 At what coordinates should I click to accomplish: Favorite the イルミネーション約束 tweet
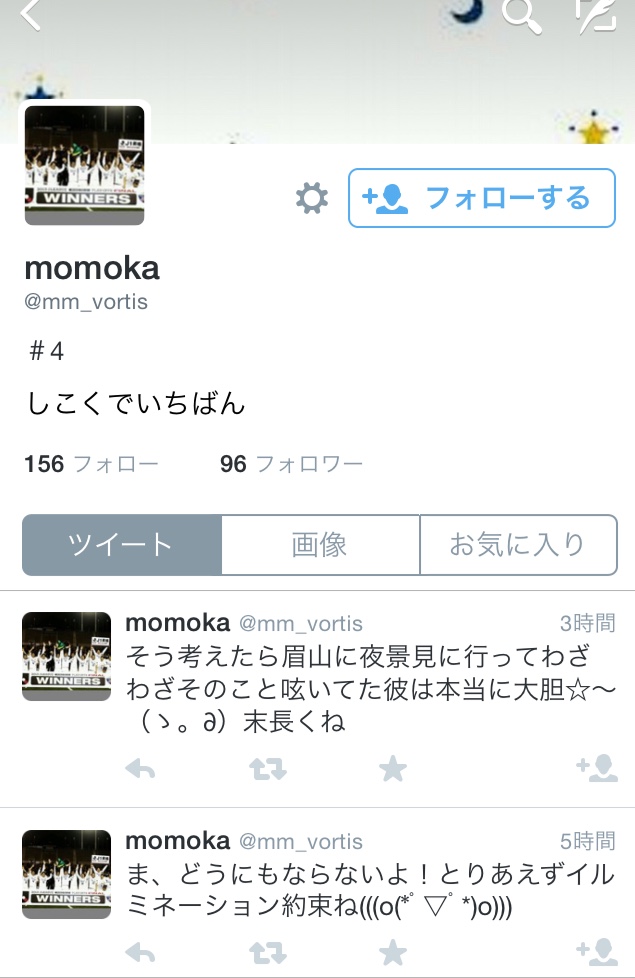click(393, 951)
